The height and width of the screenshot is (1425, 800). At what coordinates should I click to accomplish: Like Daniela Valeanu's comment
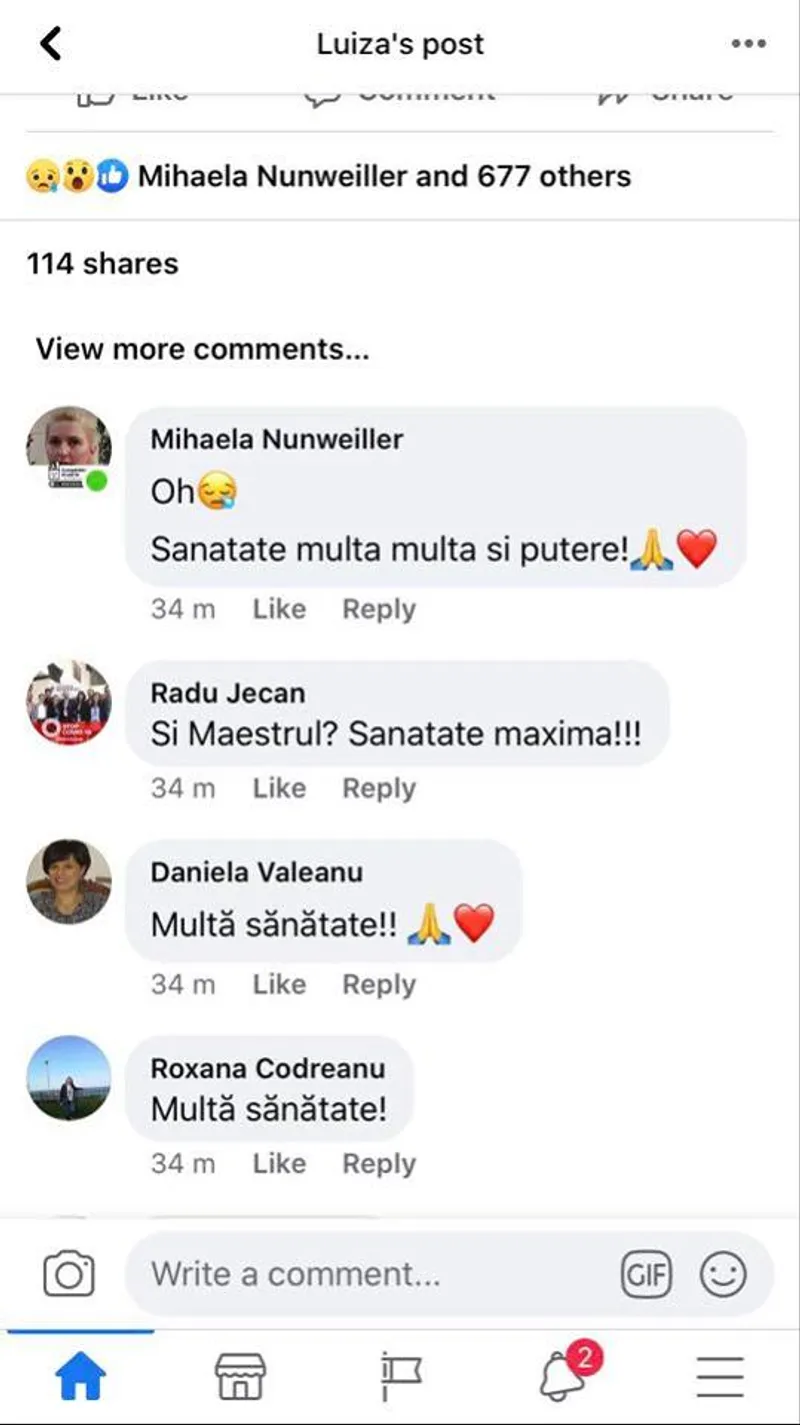[279, 984]
